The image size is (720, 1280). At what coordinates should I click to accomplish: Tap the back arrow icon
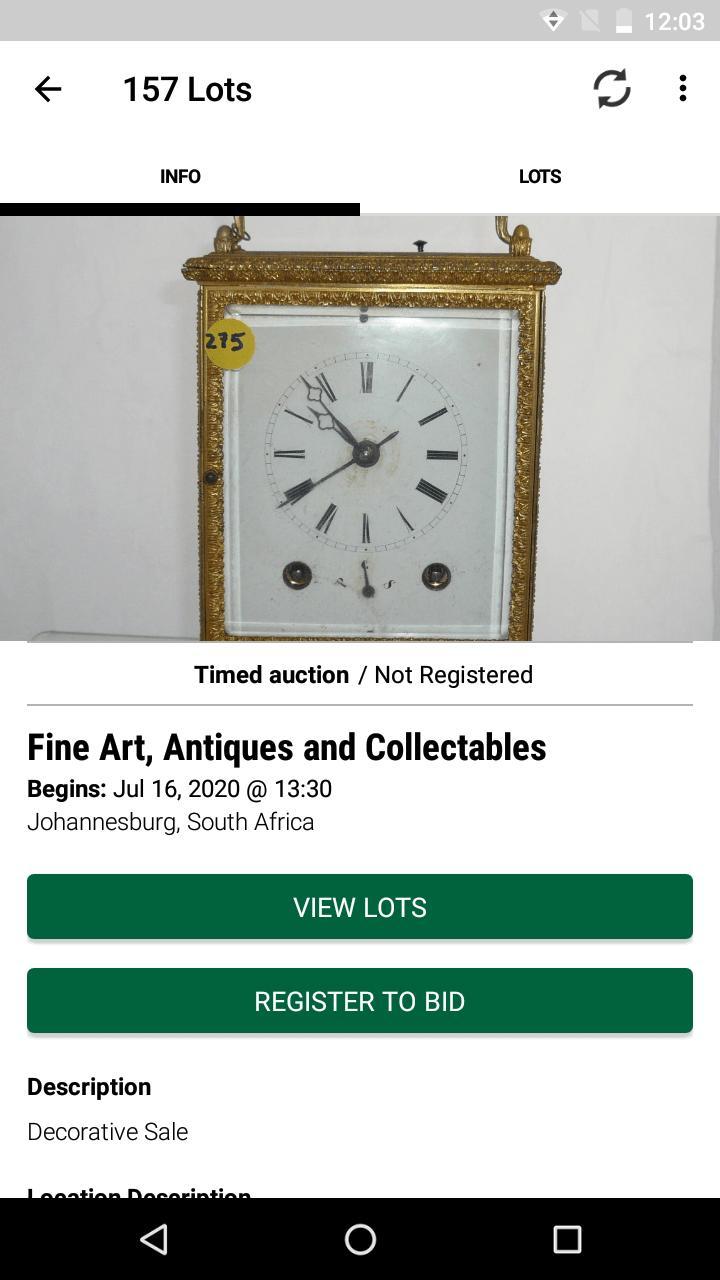click(x=47, y=89)
